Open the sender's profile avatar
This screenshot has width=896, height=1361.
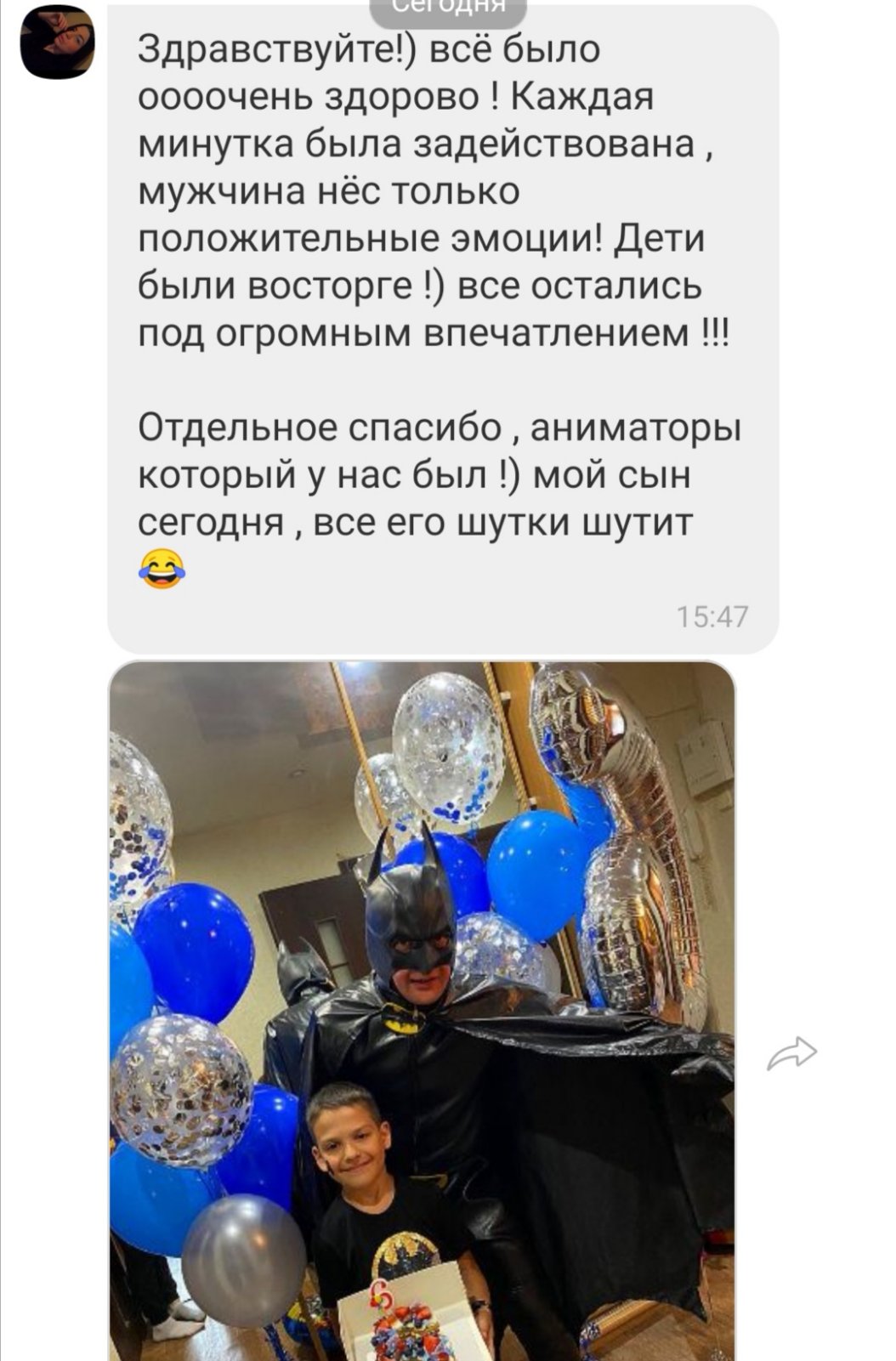(57, 43)
